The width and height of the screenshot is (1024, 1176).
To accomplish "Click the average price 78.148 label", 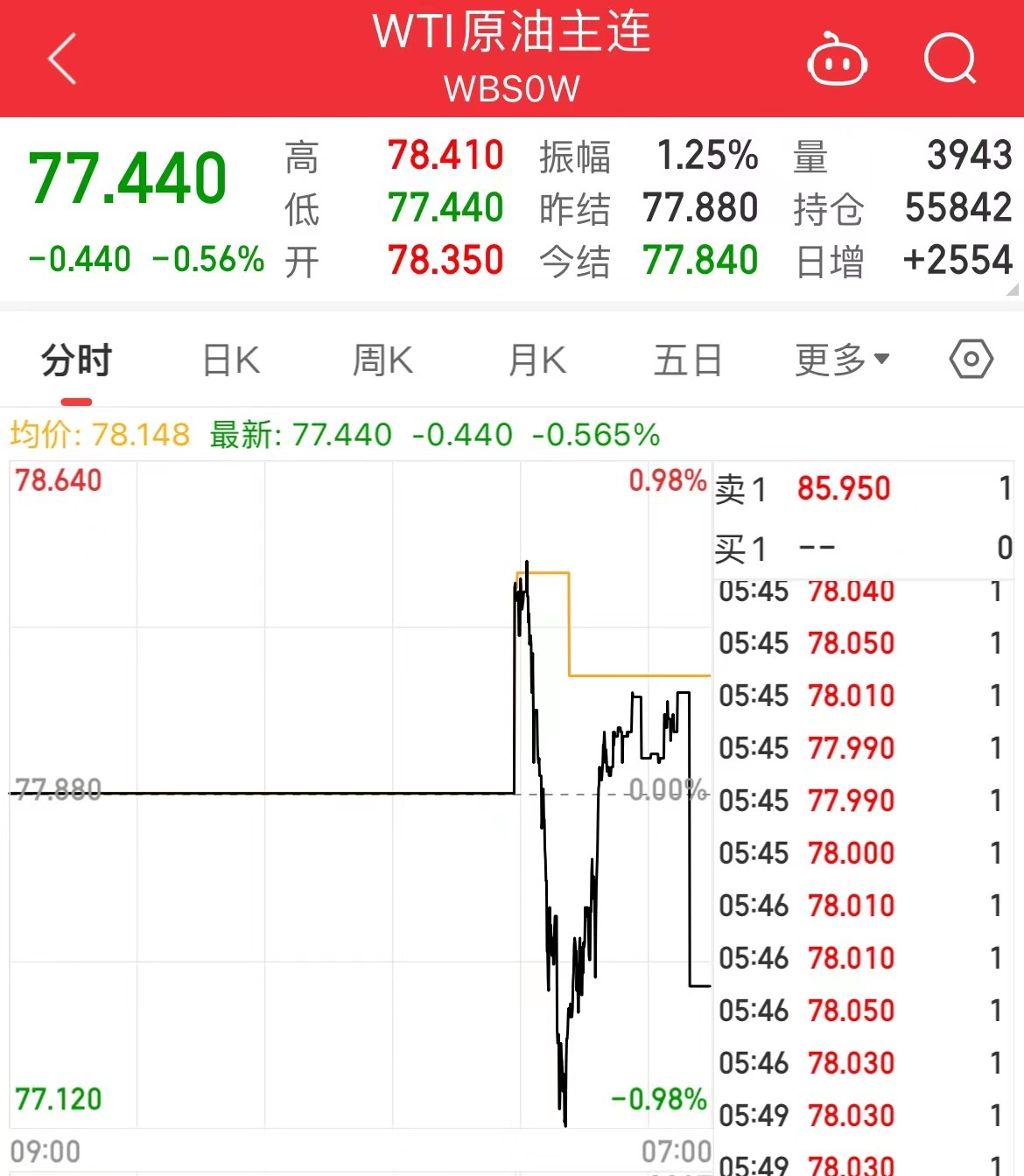I will tap(140, 435).
